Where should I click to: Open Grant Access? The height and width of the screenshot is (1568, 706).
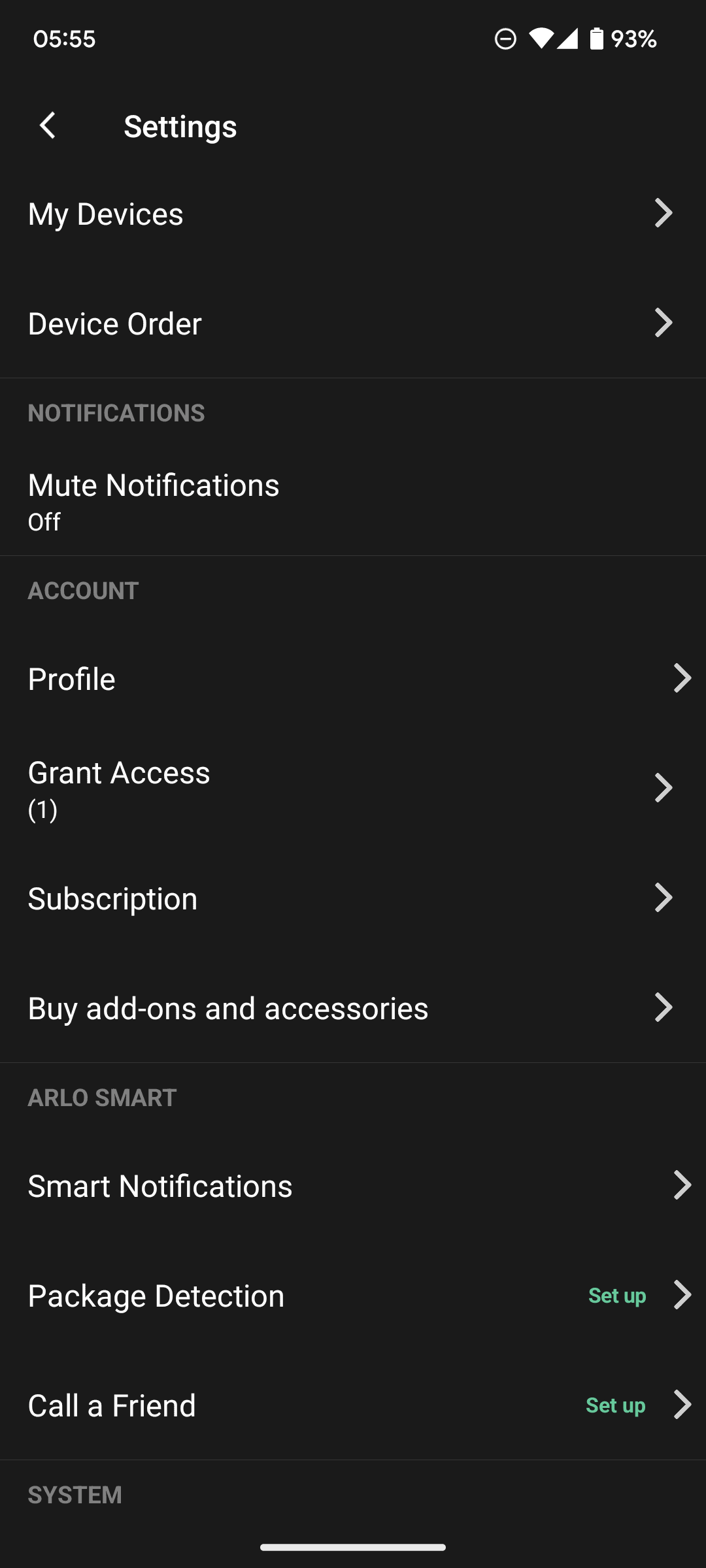(353, 789)
